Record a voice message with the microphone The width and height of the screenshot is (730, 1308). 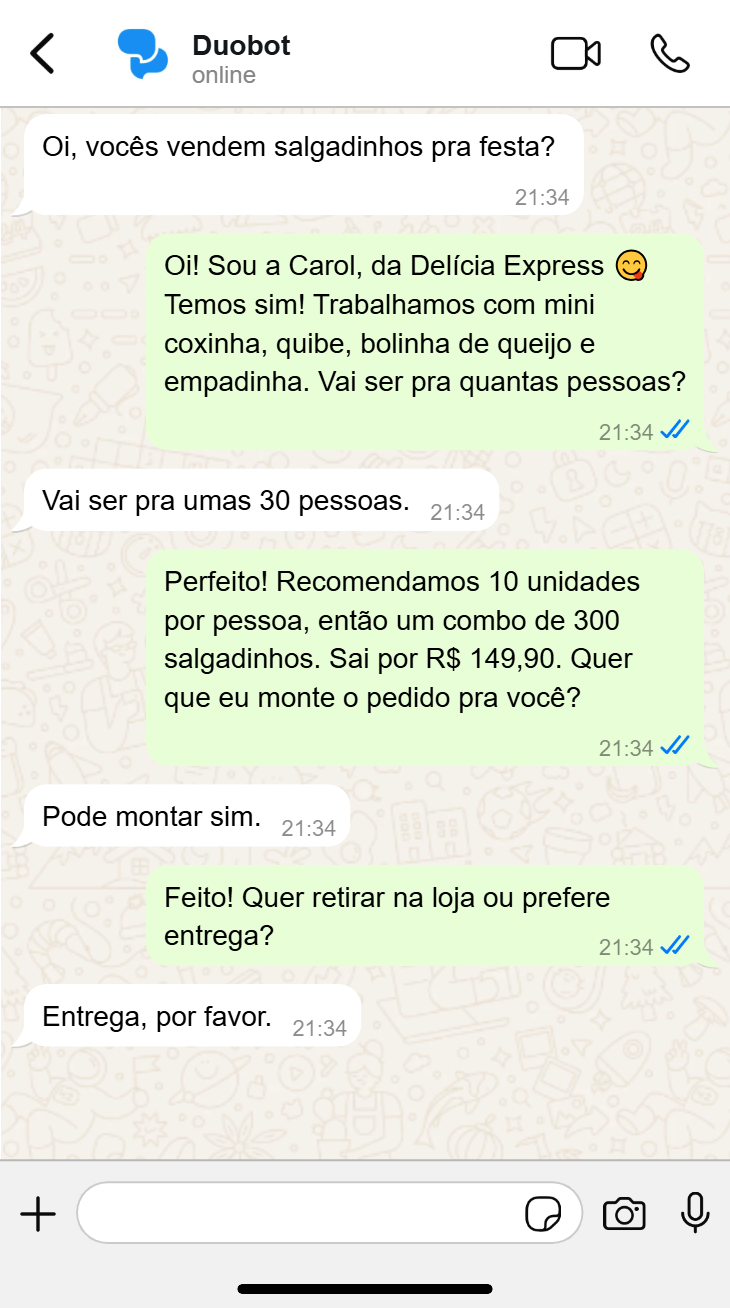(x=694, y=1213)
